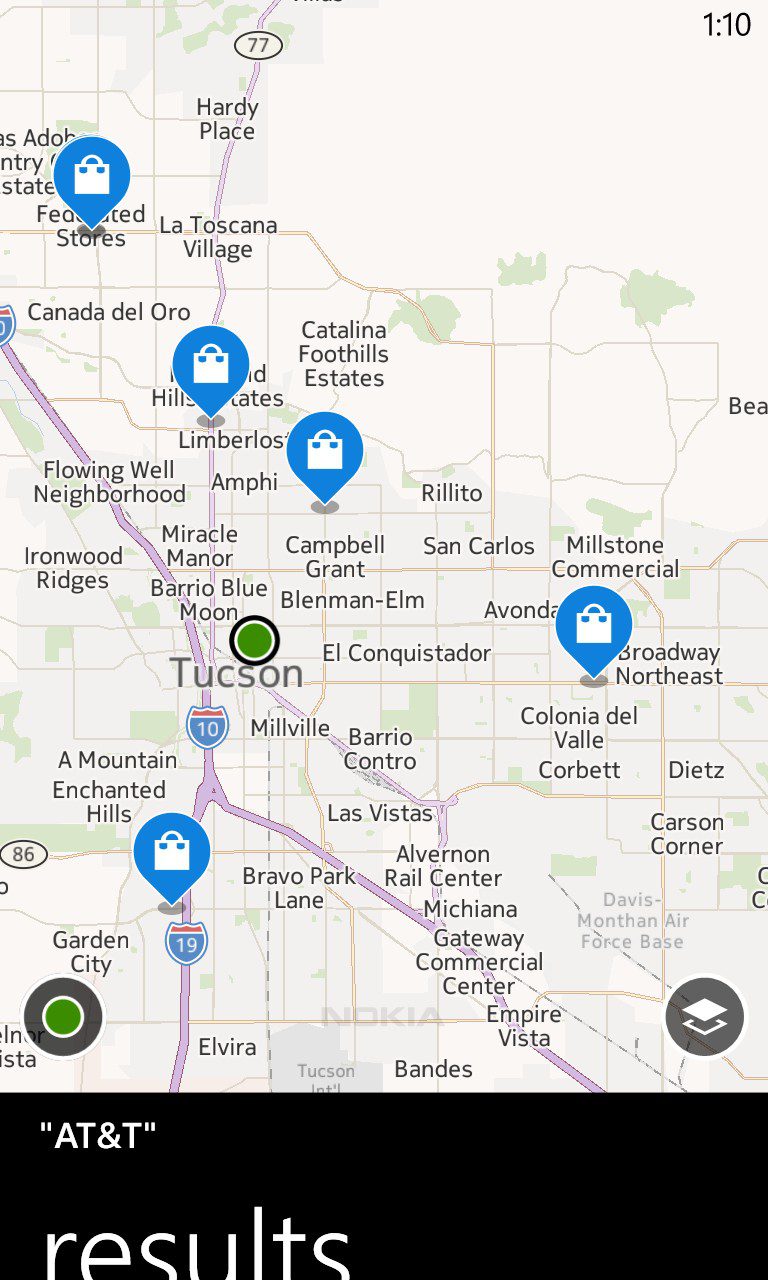The height and width of the screenshot is (1280, 768).
Task: Select the store pin near Limberlost
Action: [211, 372]
